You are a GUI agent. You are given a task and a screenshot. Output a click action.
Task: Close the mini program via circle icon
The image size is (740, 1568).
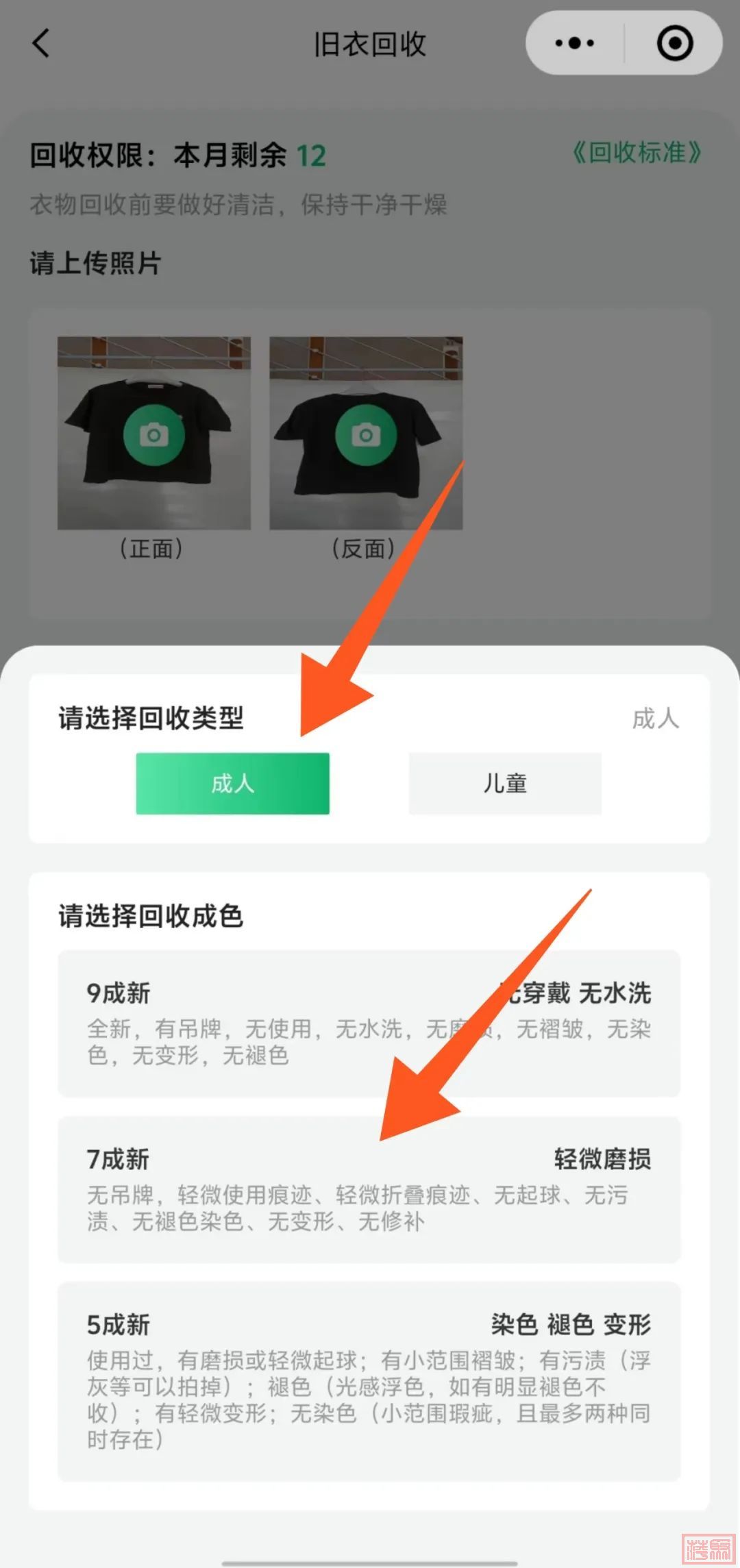point(674,43)
